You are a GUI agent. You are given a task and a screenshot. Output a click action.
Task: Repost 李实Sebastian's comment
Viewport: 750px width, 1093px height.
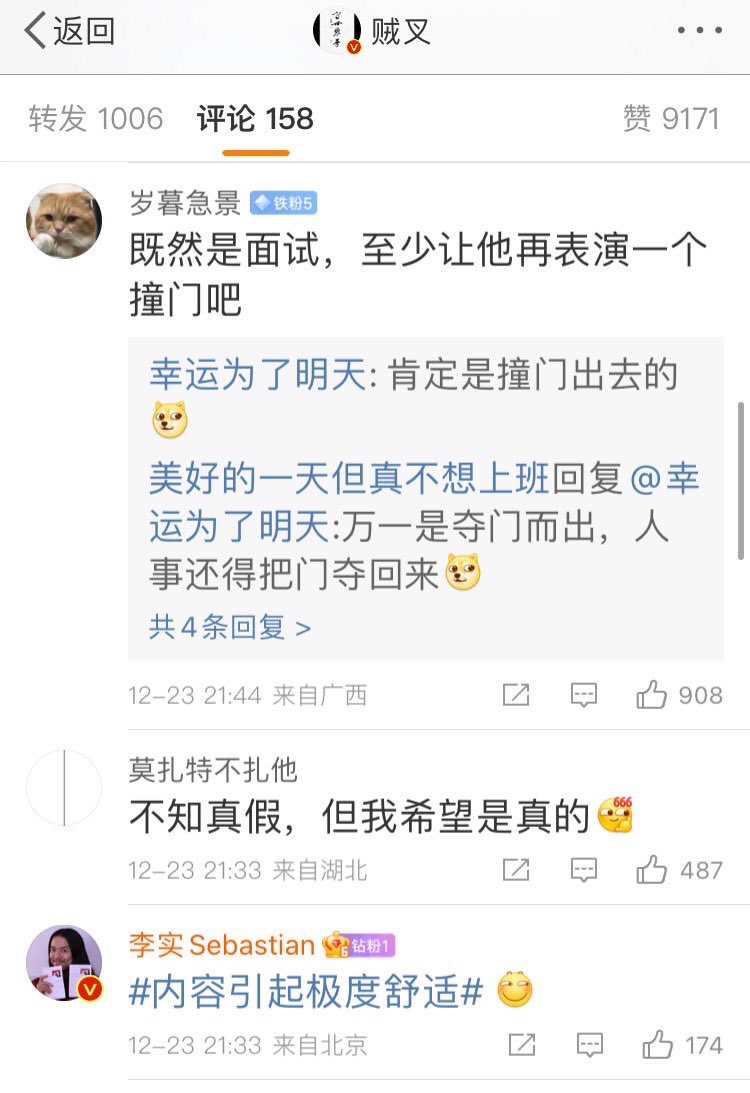pos(522,1046)
